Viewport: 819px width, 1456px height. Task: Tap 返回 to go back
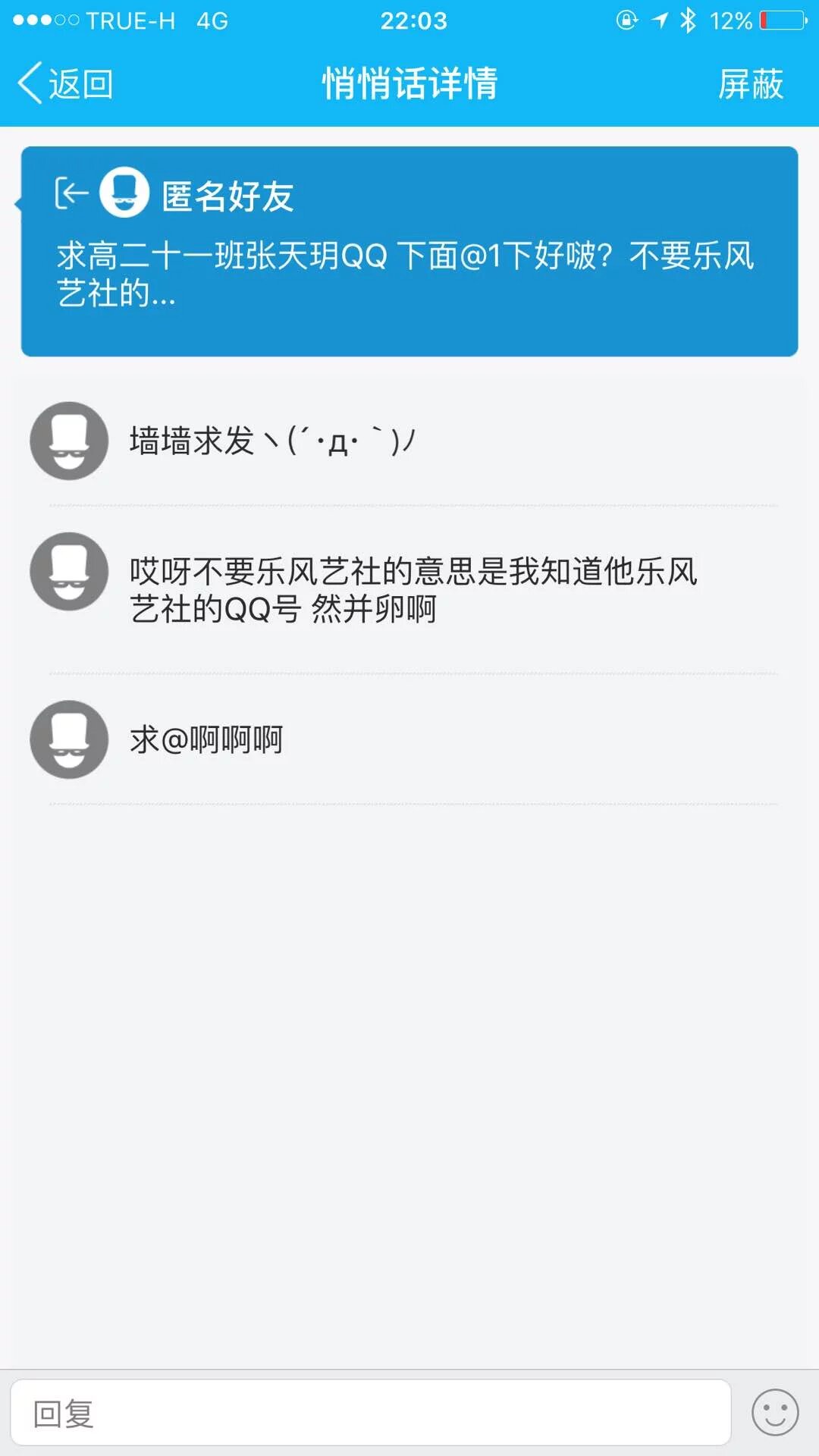click(x=66, y=83)
